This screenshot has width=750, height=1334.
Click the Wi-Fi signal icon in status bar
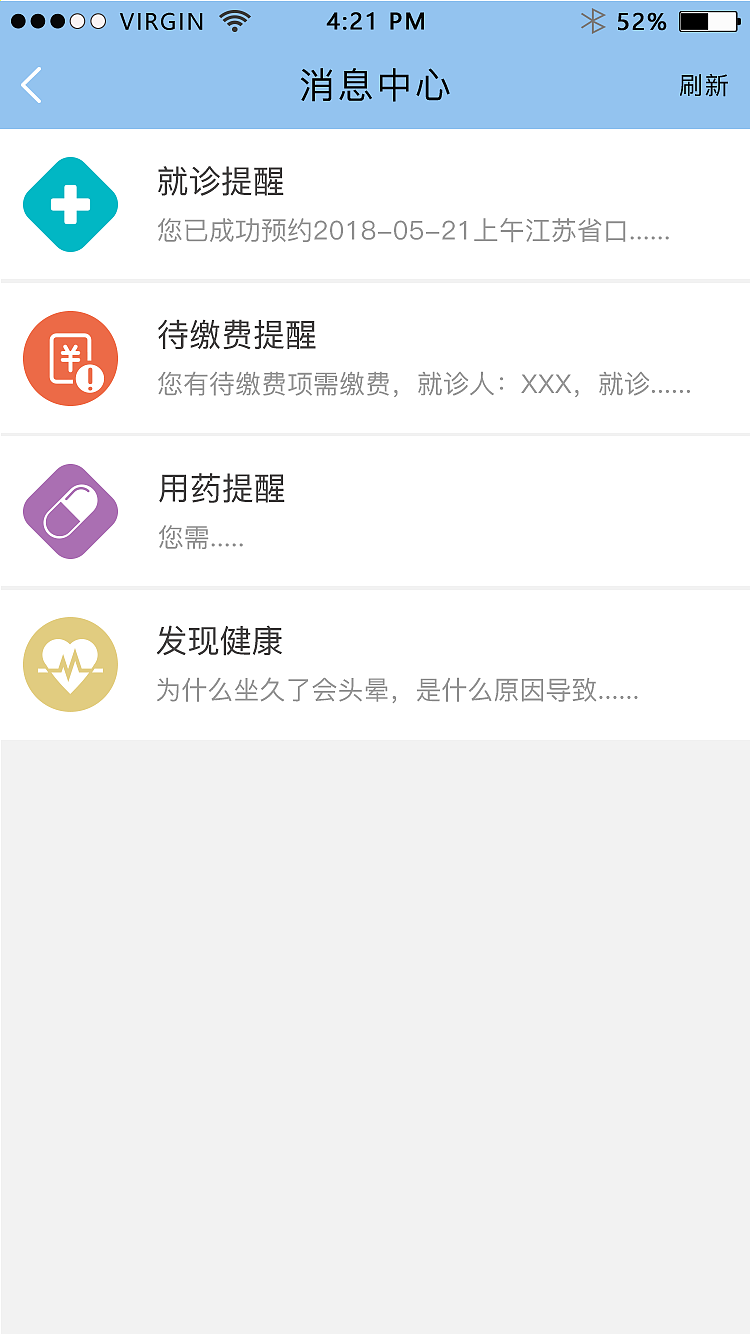232,20
